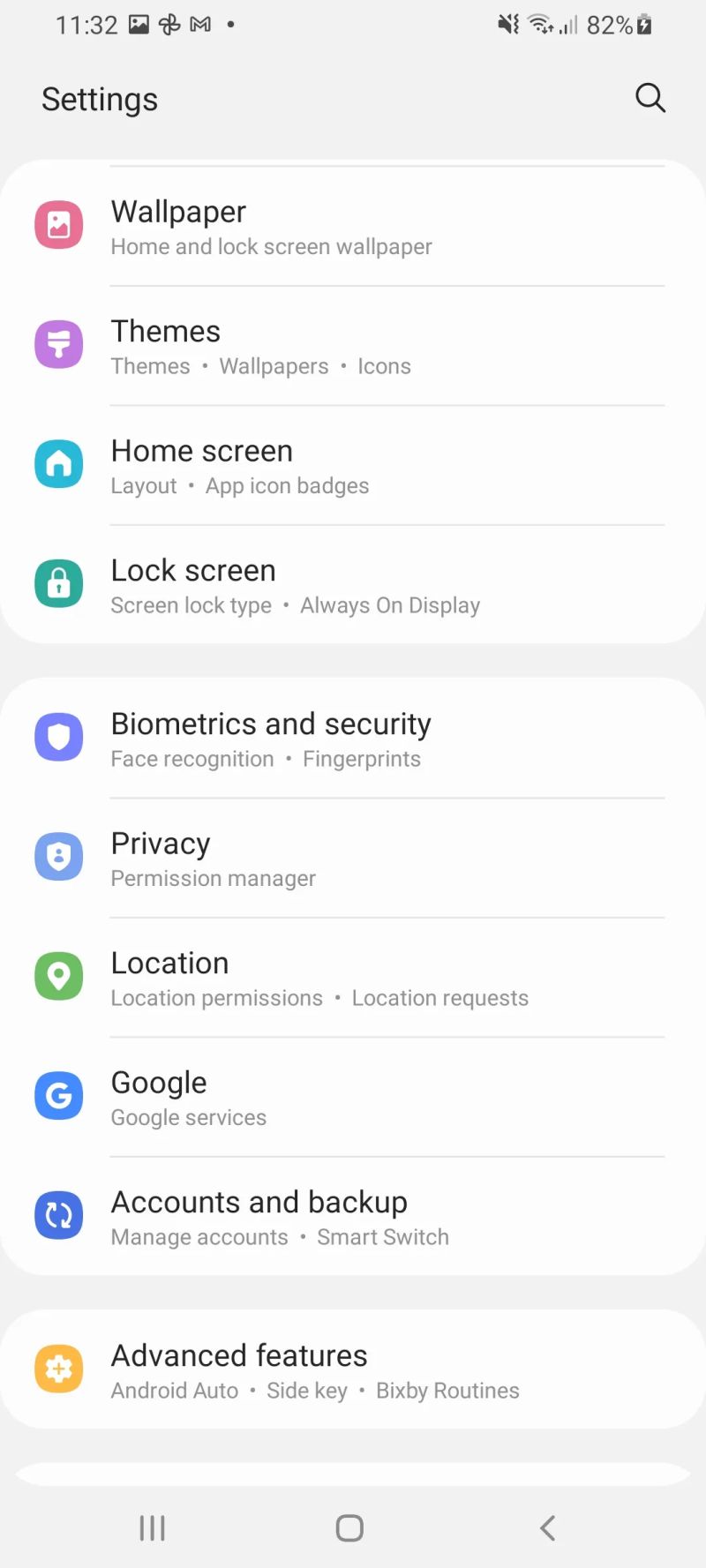Select the Home screen icon

(58, 463)
